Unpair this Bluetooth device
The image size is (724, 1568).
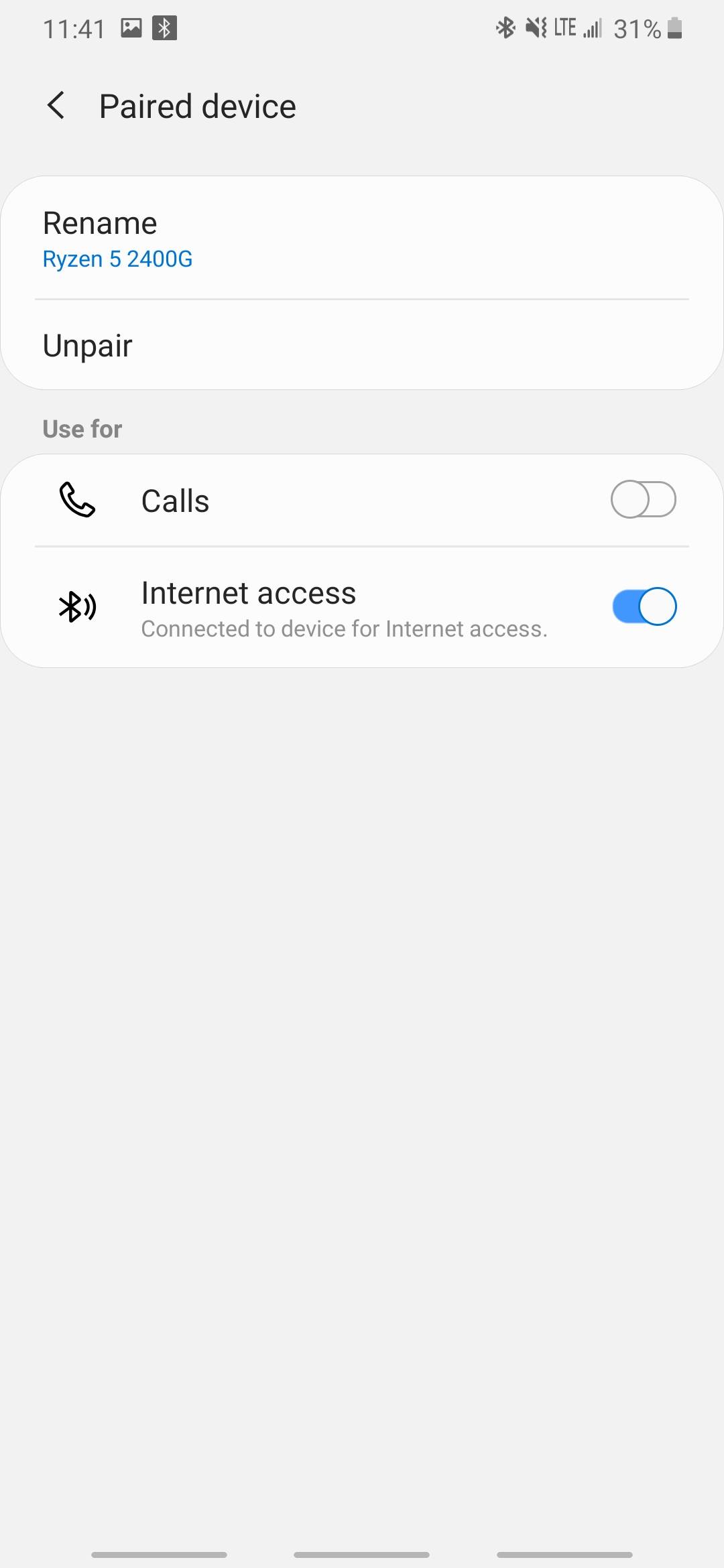click(x=362, y=345)
